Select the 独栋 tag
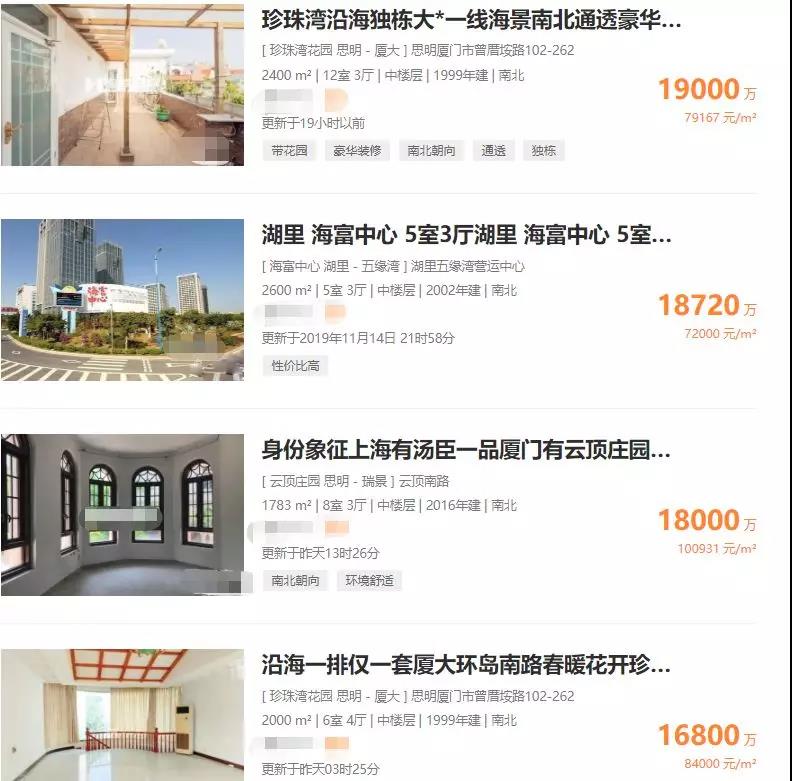 [544, 151]
